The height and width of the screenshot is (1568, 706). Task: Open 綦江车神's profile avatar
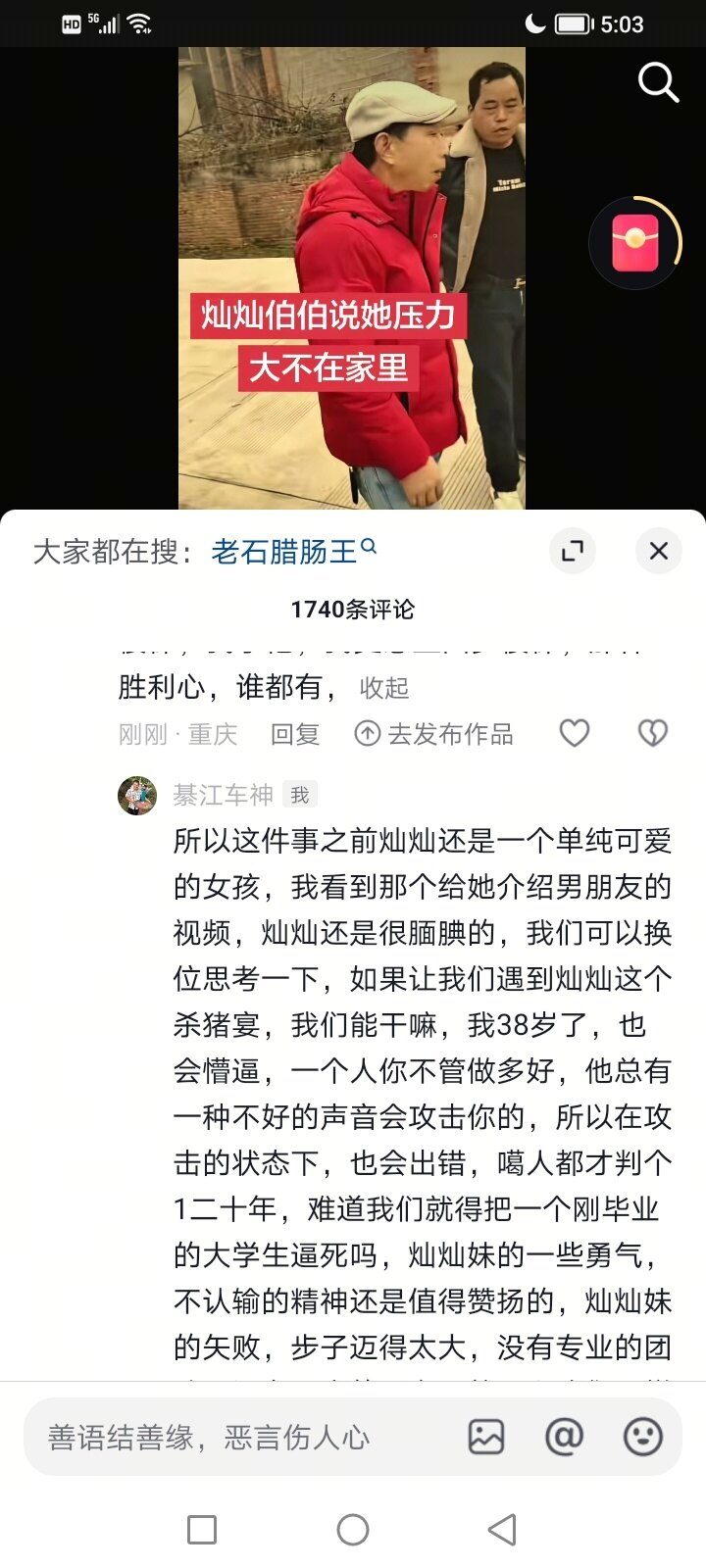[137, 795]
